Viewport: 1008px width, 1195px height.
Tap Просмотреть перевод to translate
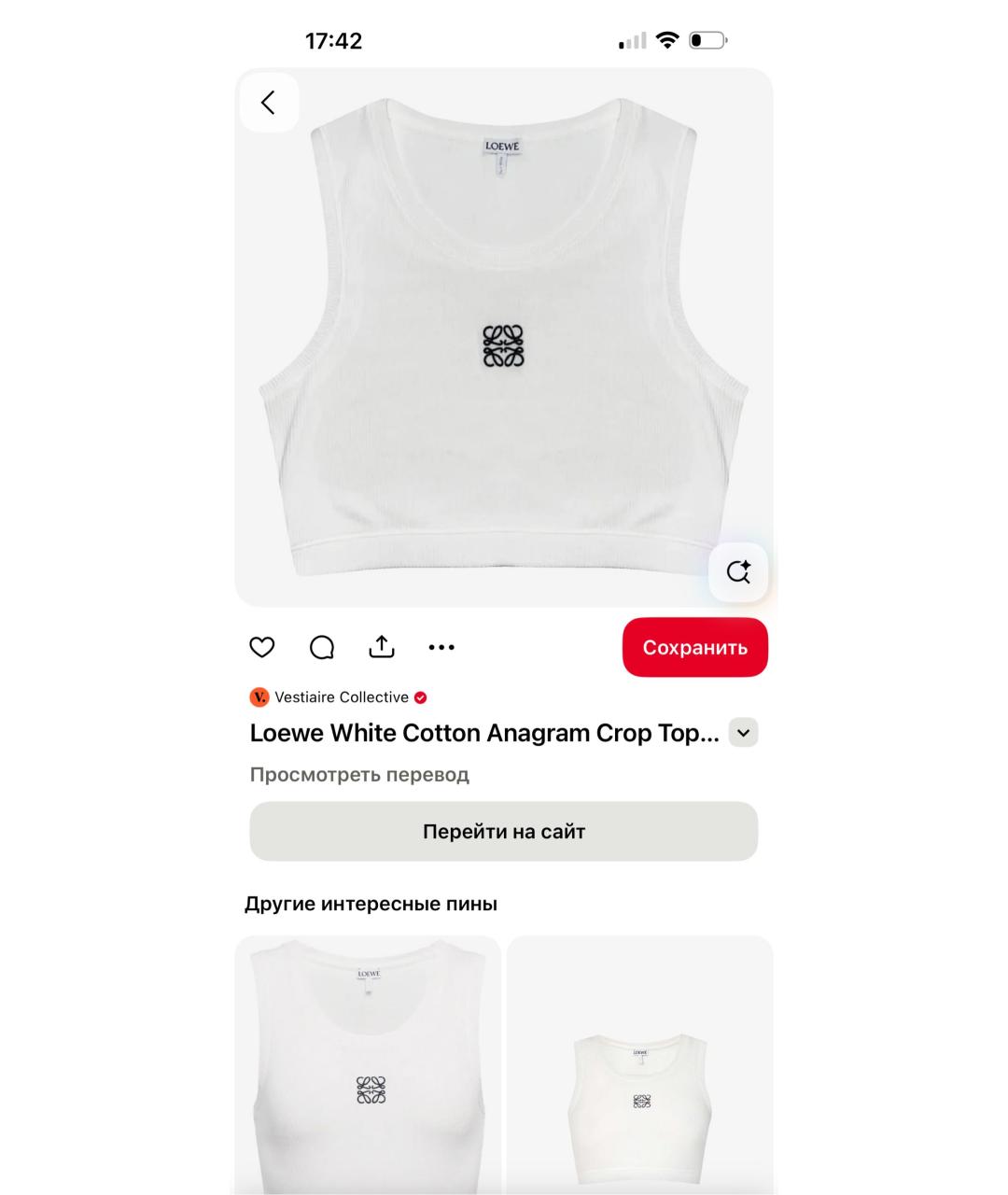pyautogui.click(x=359, y=775)
